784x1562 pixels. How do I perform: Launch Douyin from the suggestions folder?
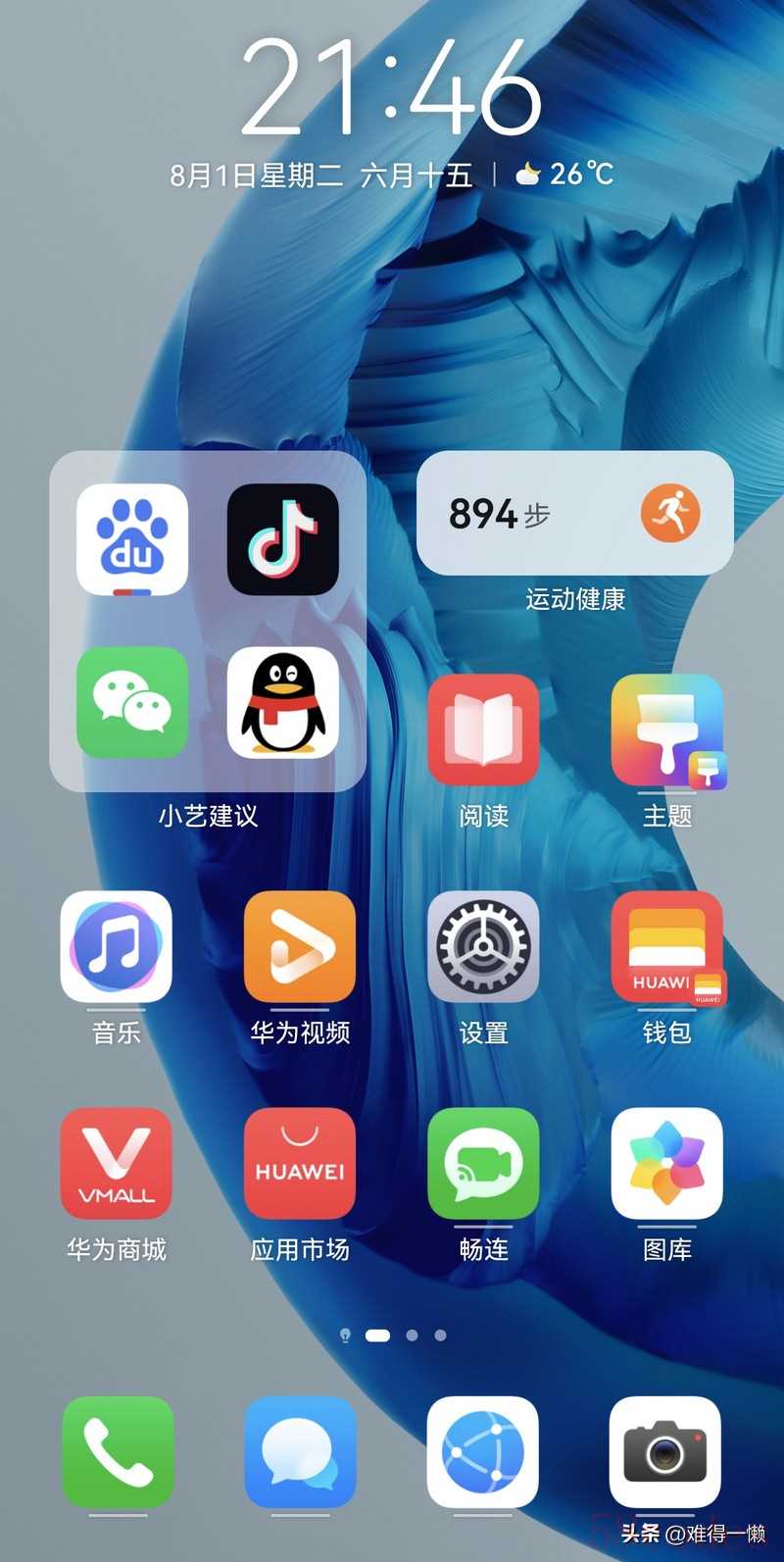coord(282,539)
